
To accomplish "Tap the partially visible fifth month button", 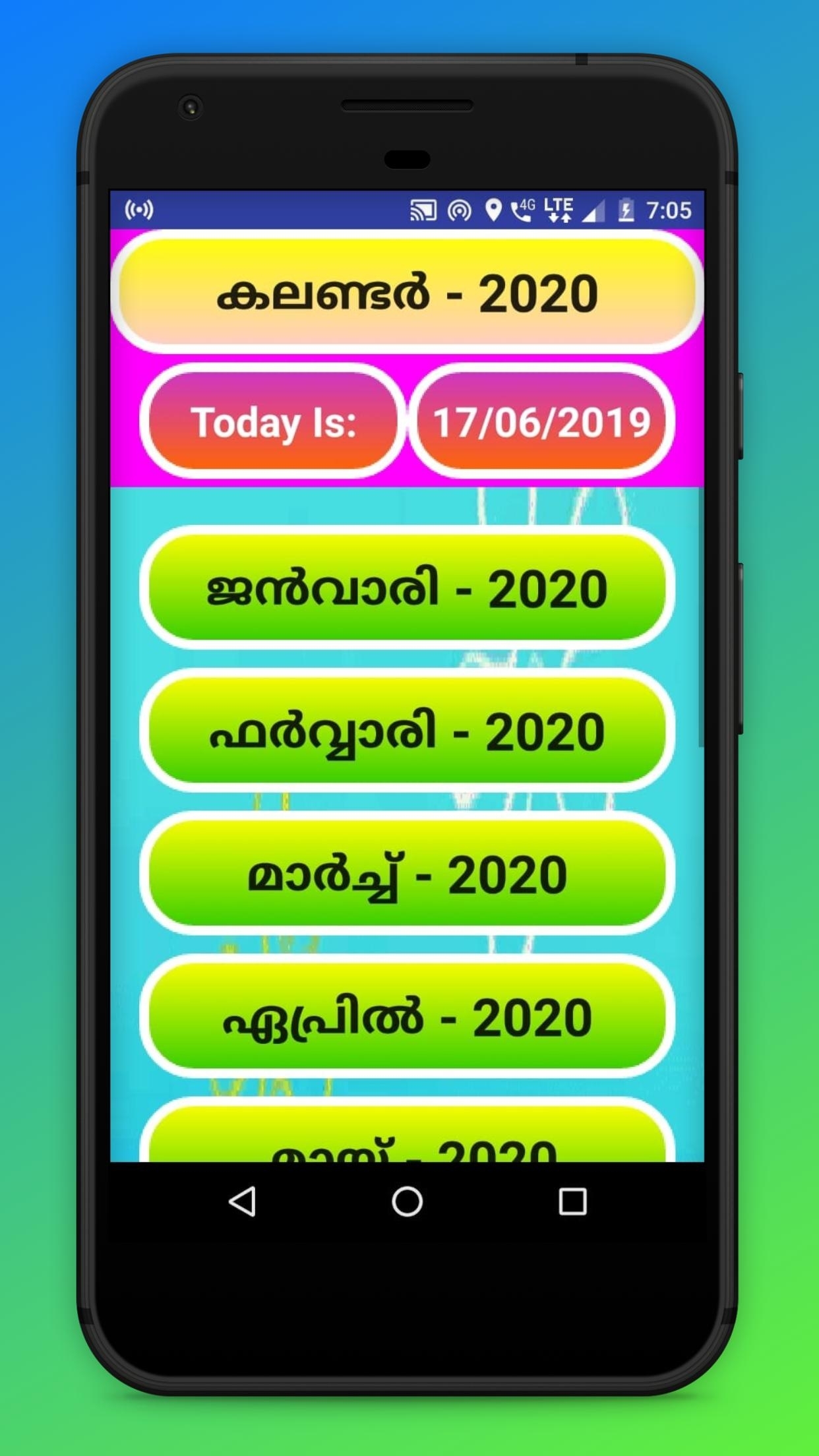I will [407, 1130].
